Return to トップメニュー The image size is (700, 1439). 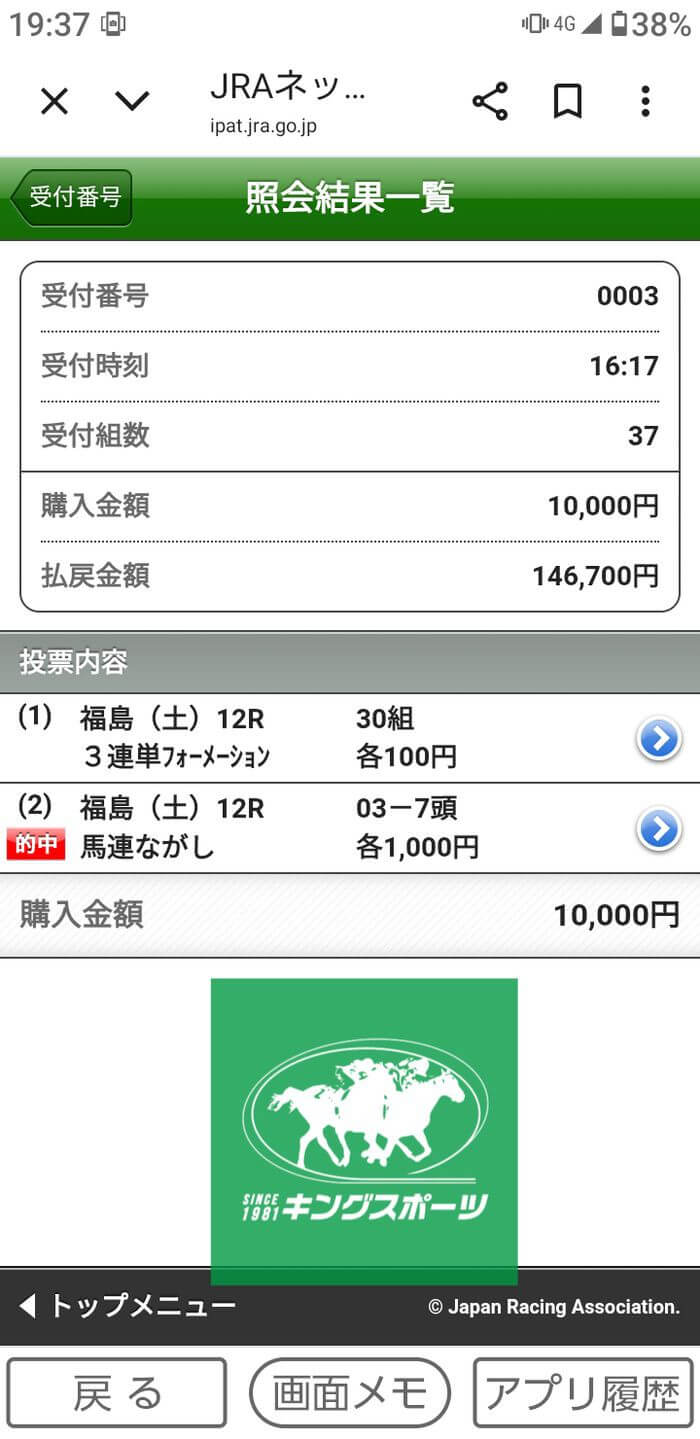click(128, 1306)
